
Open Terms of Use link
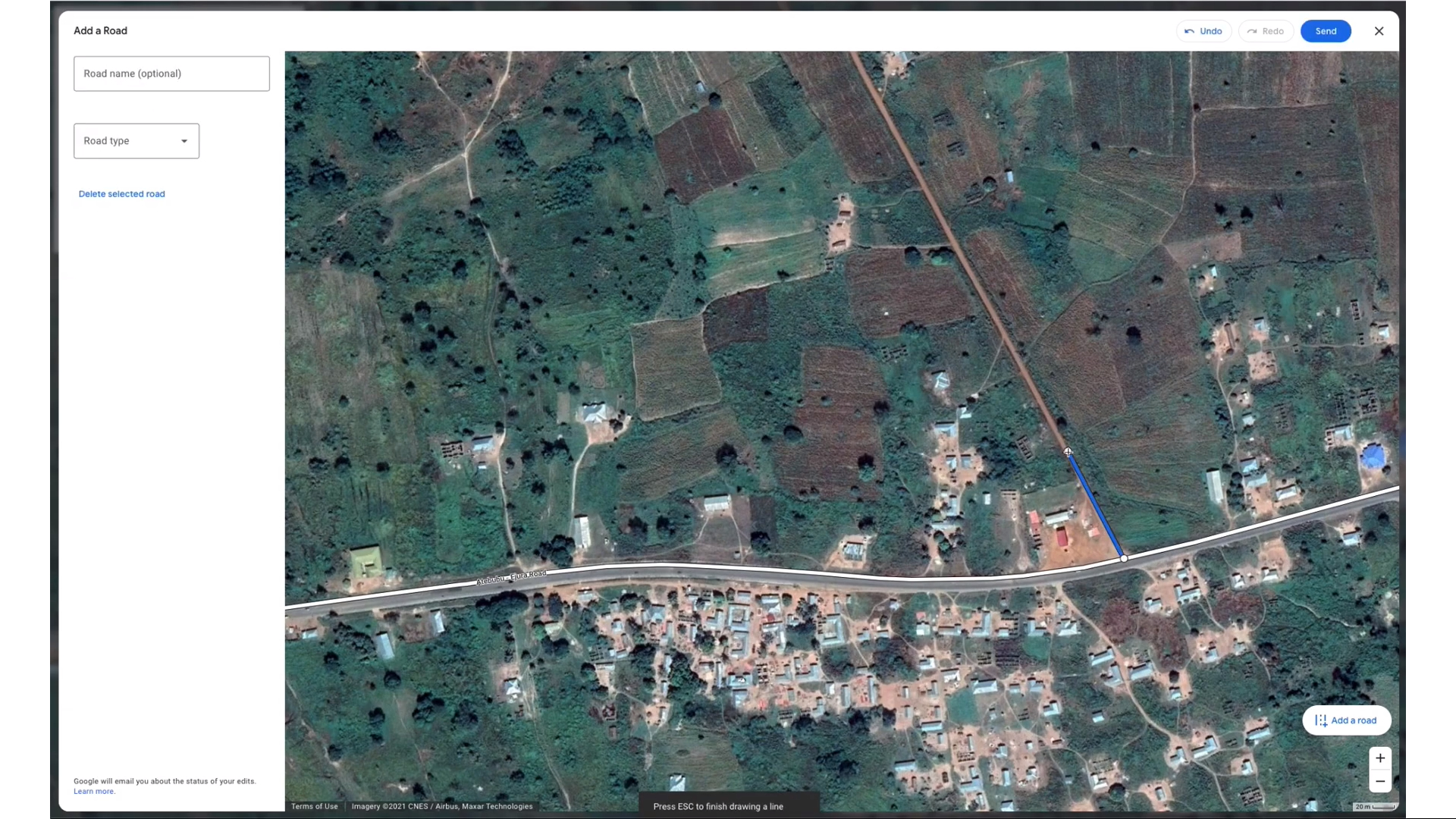pyautogui.click(x=314, y=806)
